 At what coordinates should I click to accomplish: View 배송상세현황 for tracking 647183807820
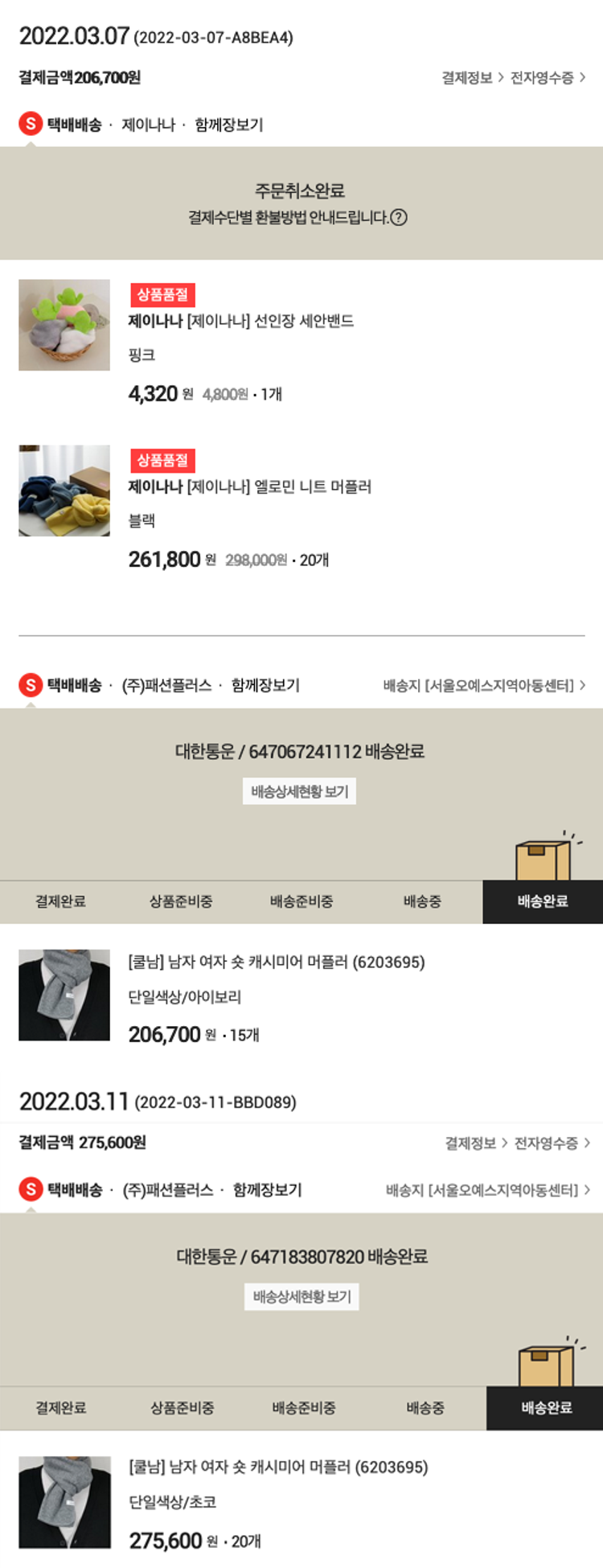(x=301, y=1296)
